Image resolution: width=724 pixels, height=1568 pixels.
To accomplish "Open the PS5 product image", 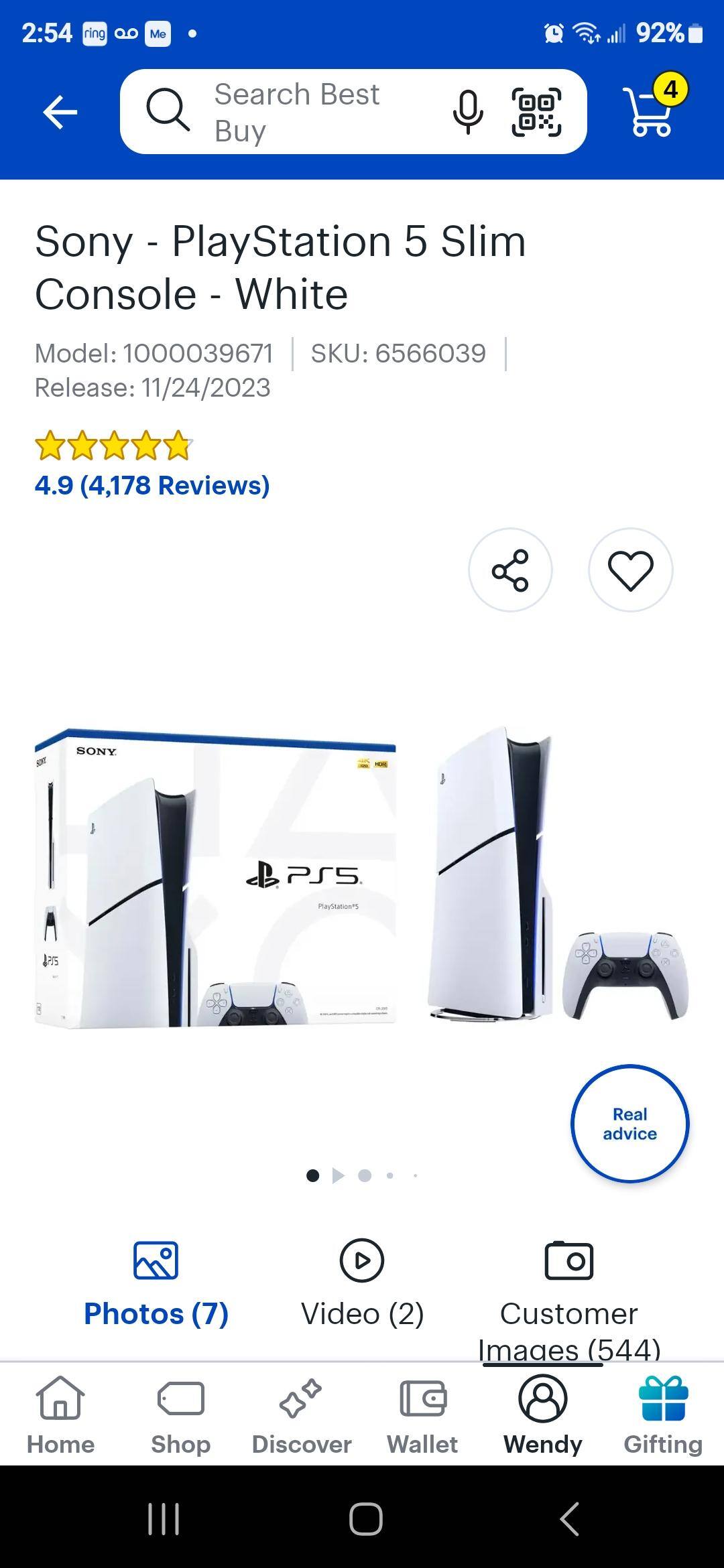I will tap(362, 878).
